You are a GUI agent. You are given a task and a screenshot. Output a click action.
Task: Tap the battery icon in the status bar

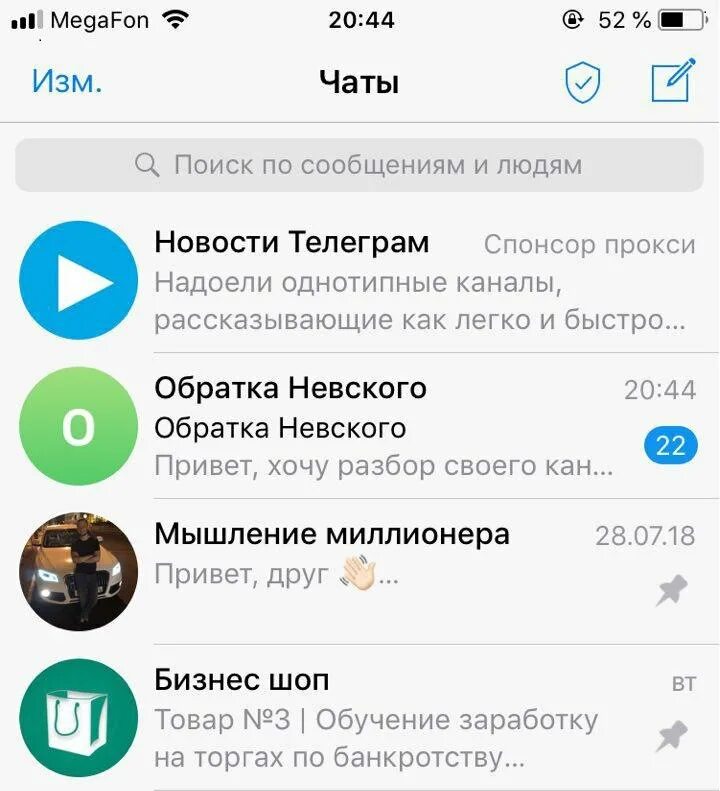click(x=681, y=17)
